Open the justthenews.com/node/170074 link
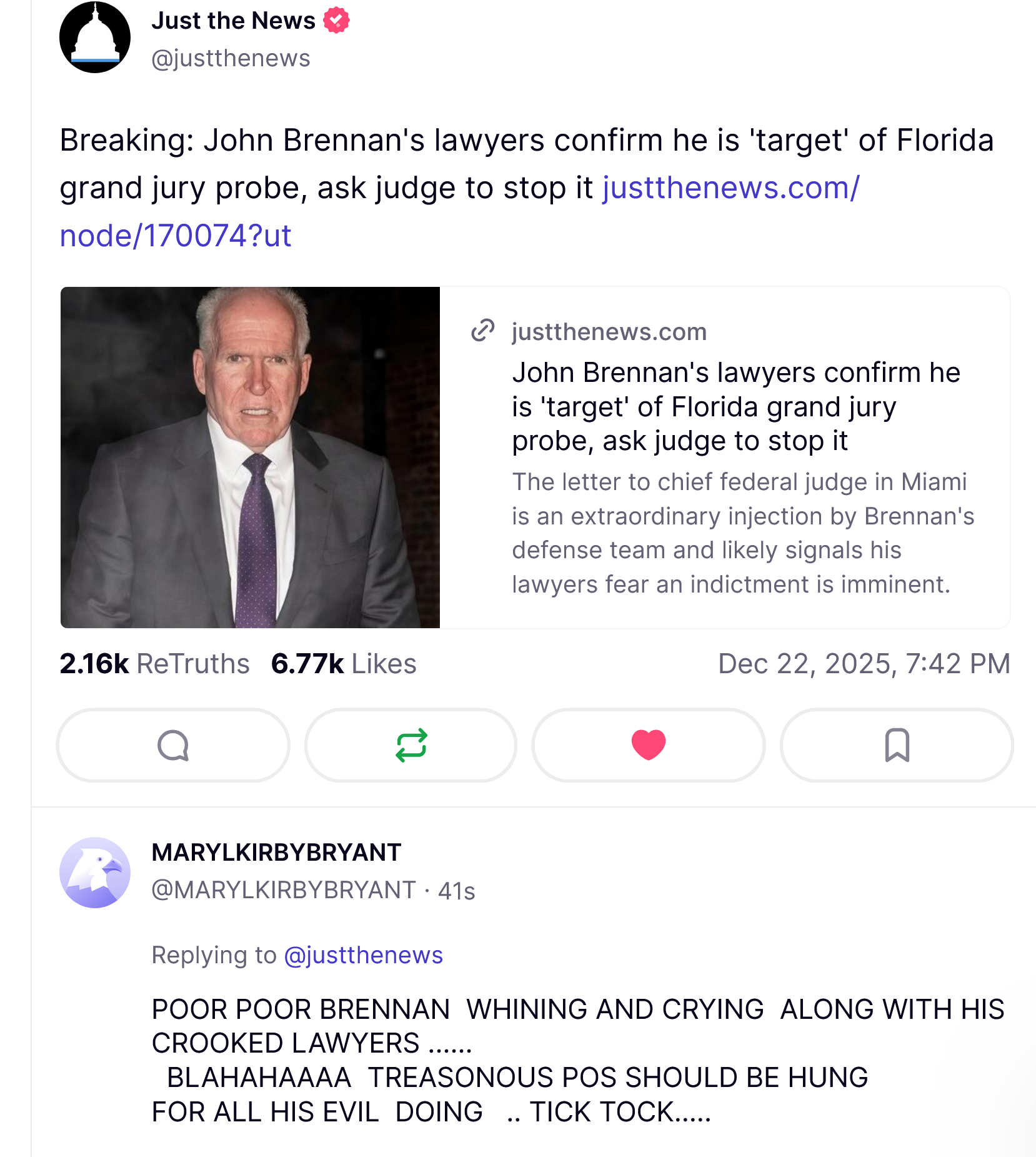The height and width of the screenshot is (1157, 1036). 730,188
